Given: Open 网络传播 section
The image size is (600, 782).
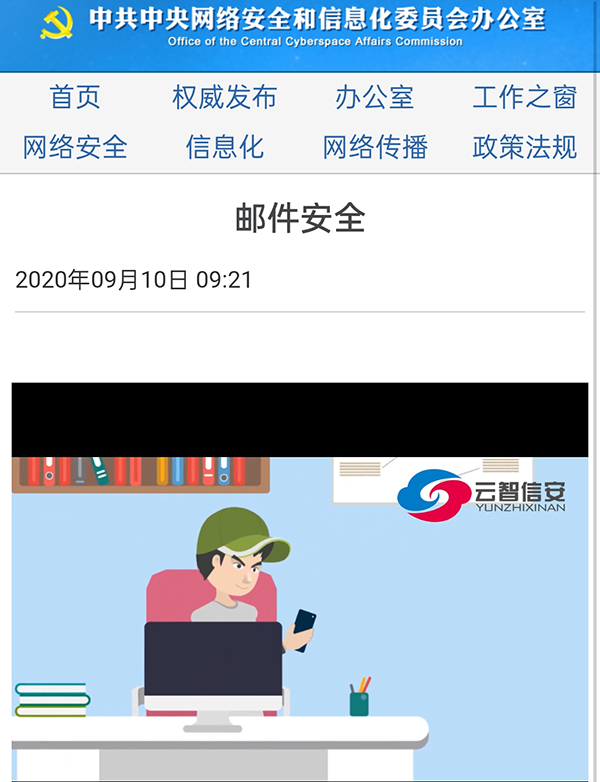Looking at the screenshot, I should pos(375,147).
